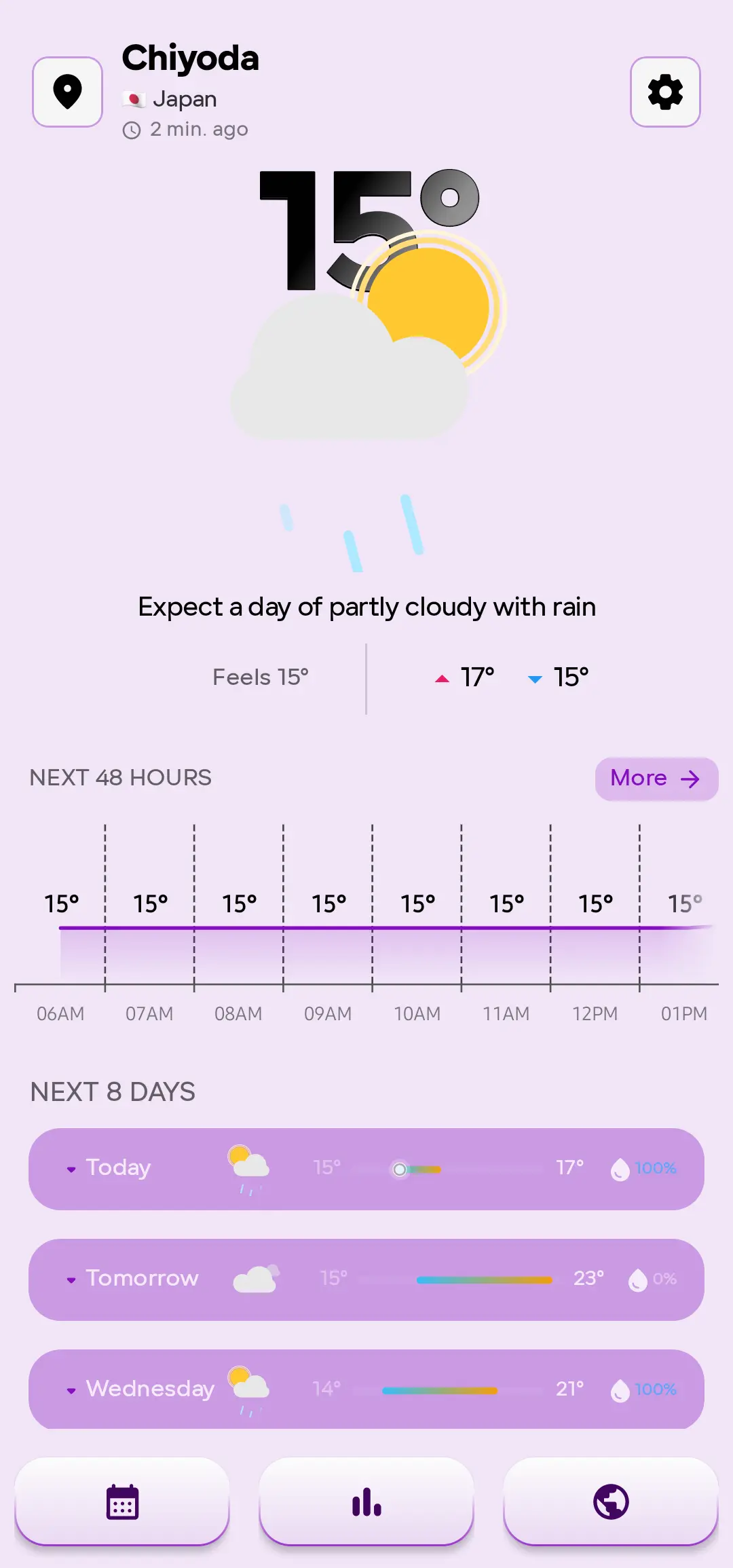Click Tomorrow's cloudy weather icon

click(x=256, y=1279)
